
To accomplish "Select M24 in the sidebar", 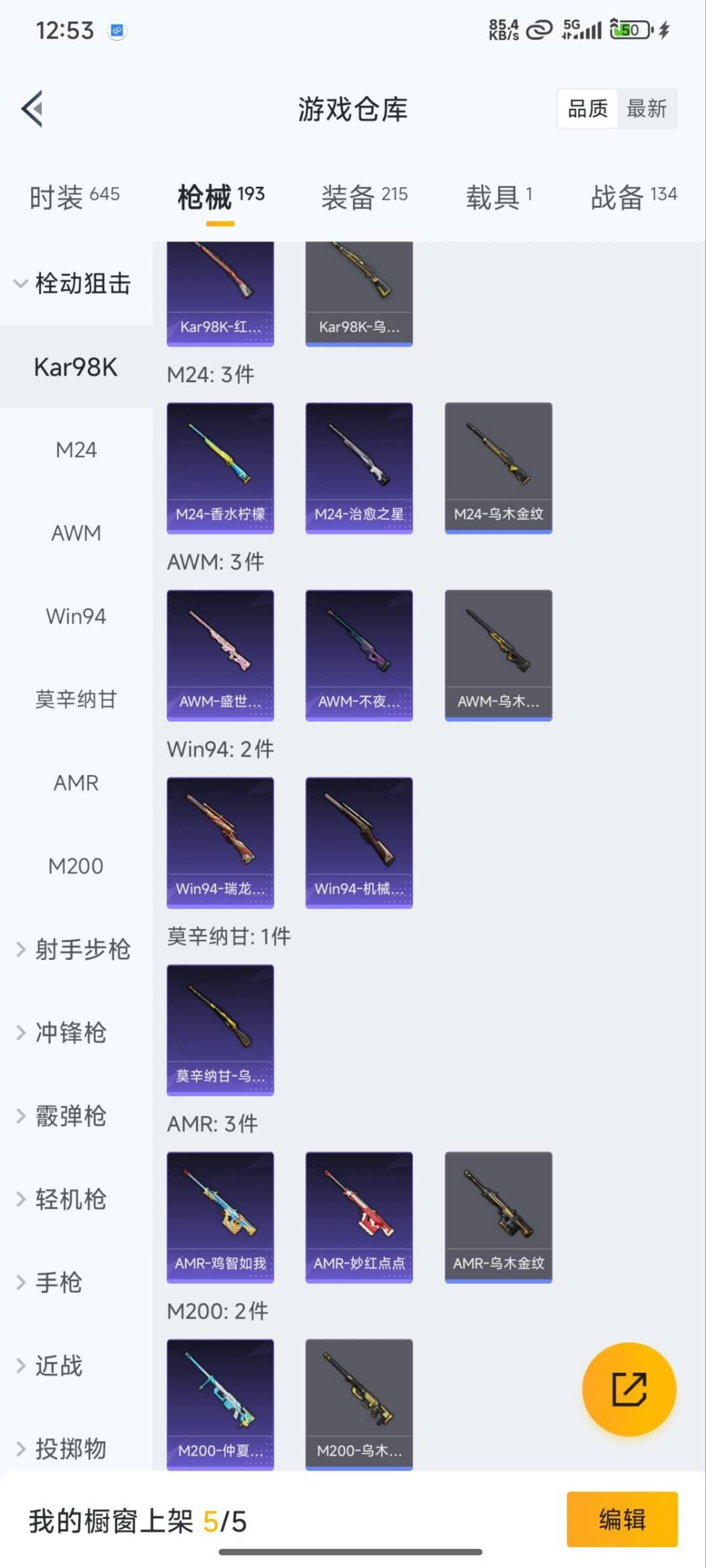I will (x=76, y=450).
